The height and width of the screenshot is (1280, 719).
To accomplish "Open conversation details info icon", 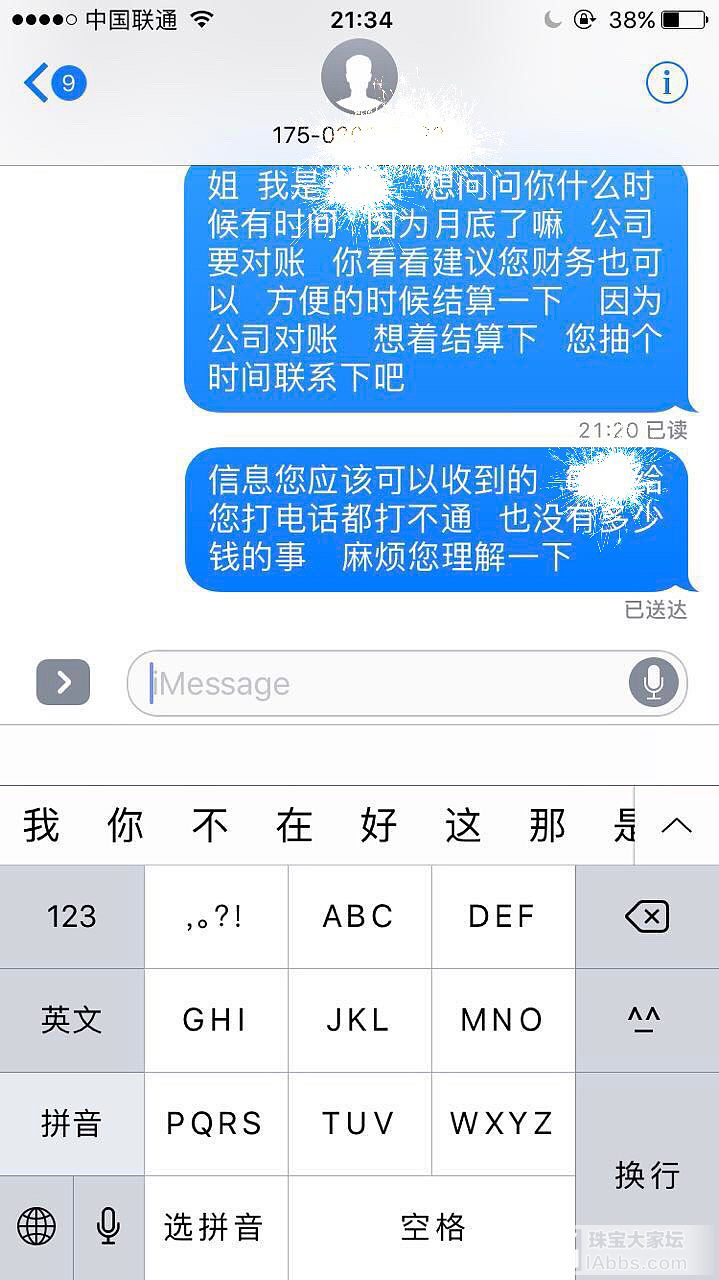I will [666, 83].
